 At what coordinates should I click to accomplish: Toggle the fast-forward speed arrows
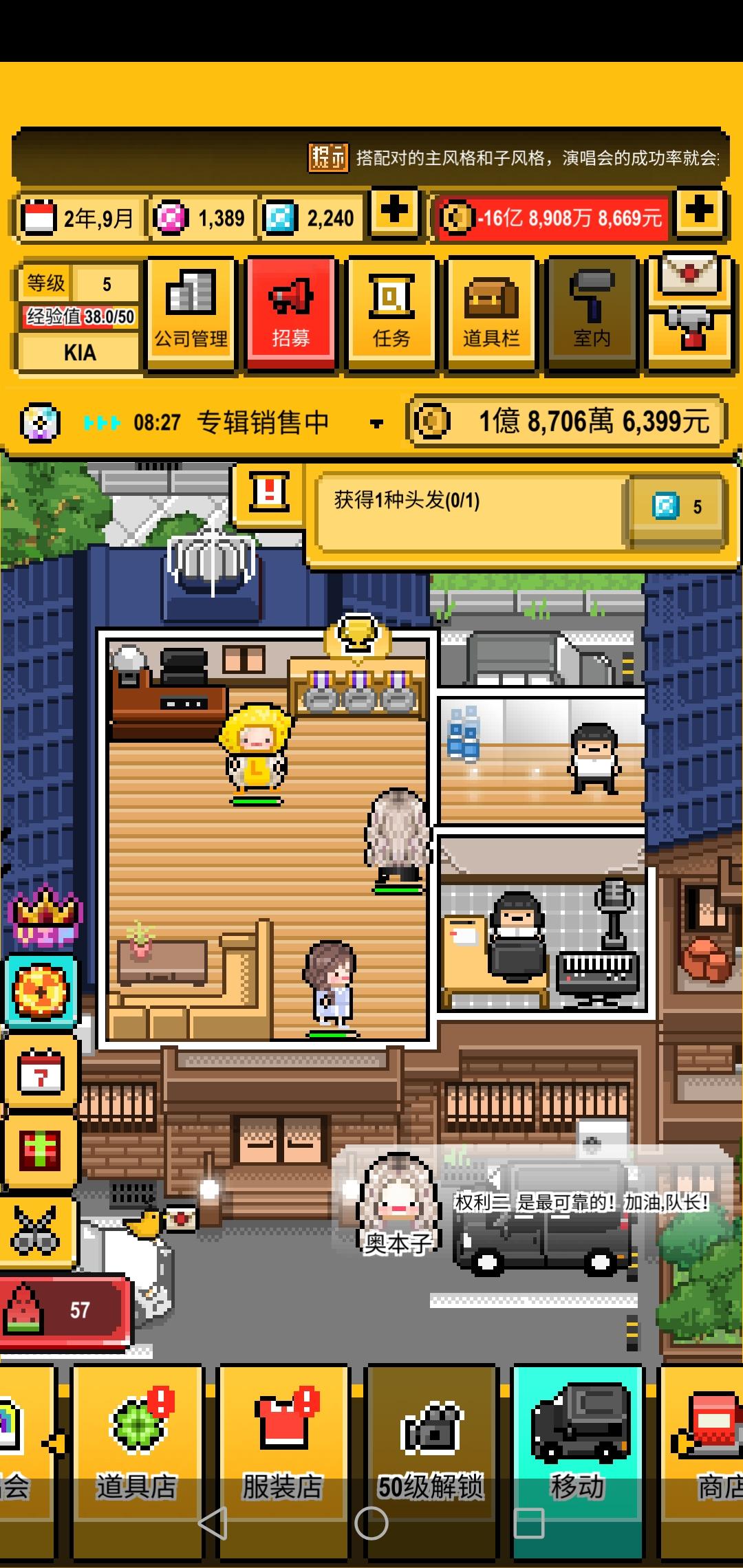pos(102,422)
